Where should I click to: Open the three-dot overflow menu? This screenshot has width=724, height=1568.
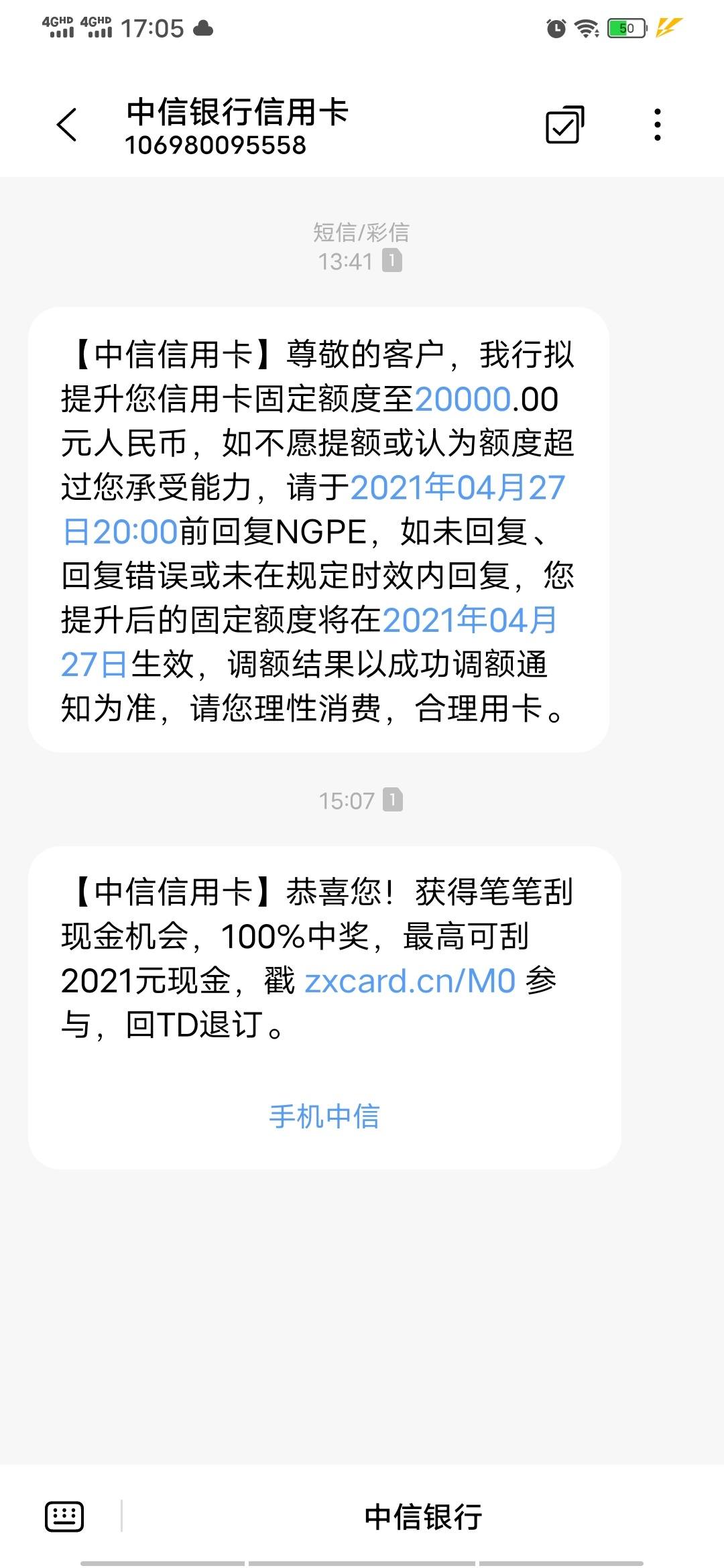coord(657,125)
